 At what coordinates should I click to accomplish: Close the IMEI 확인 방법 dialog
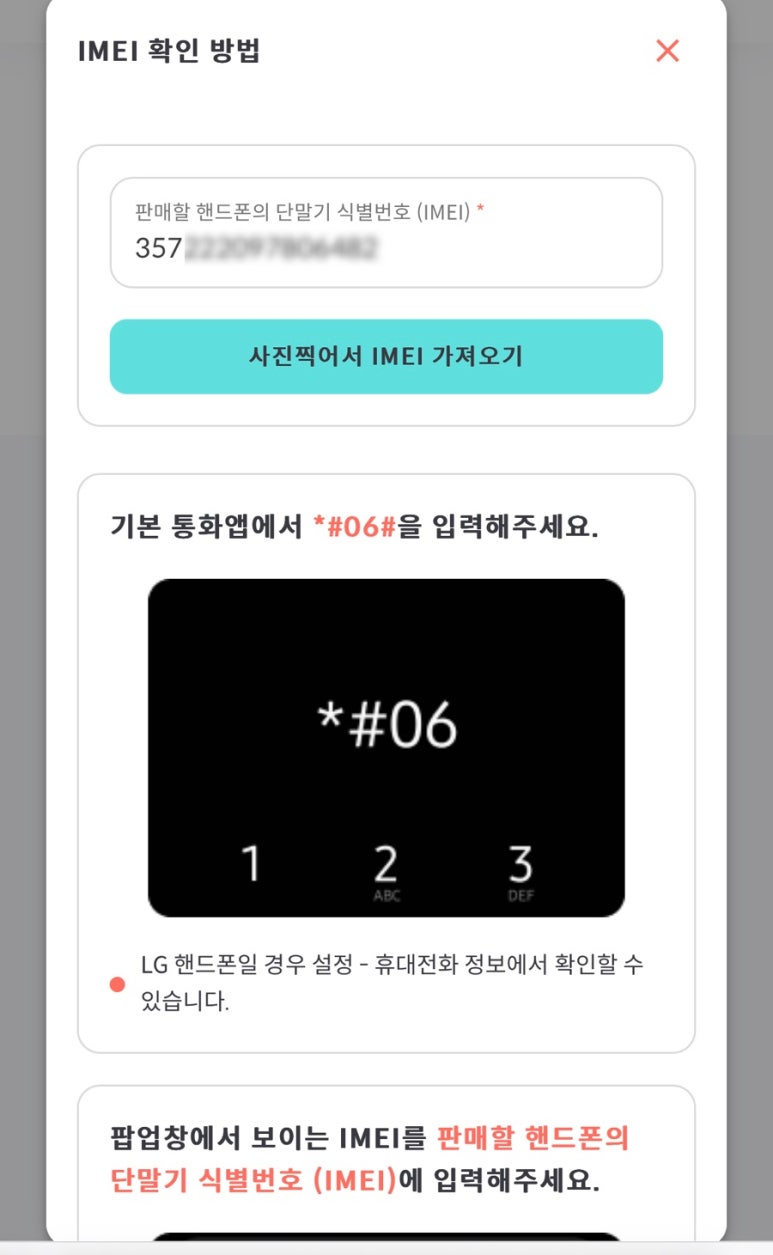pos(667,51)
